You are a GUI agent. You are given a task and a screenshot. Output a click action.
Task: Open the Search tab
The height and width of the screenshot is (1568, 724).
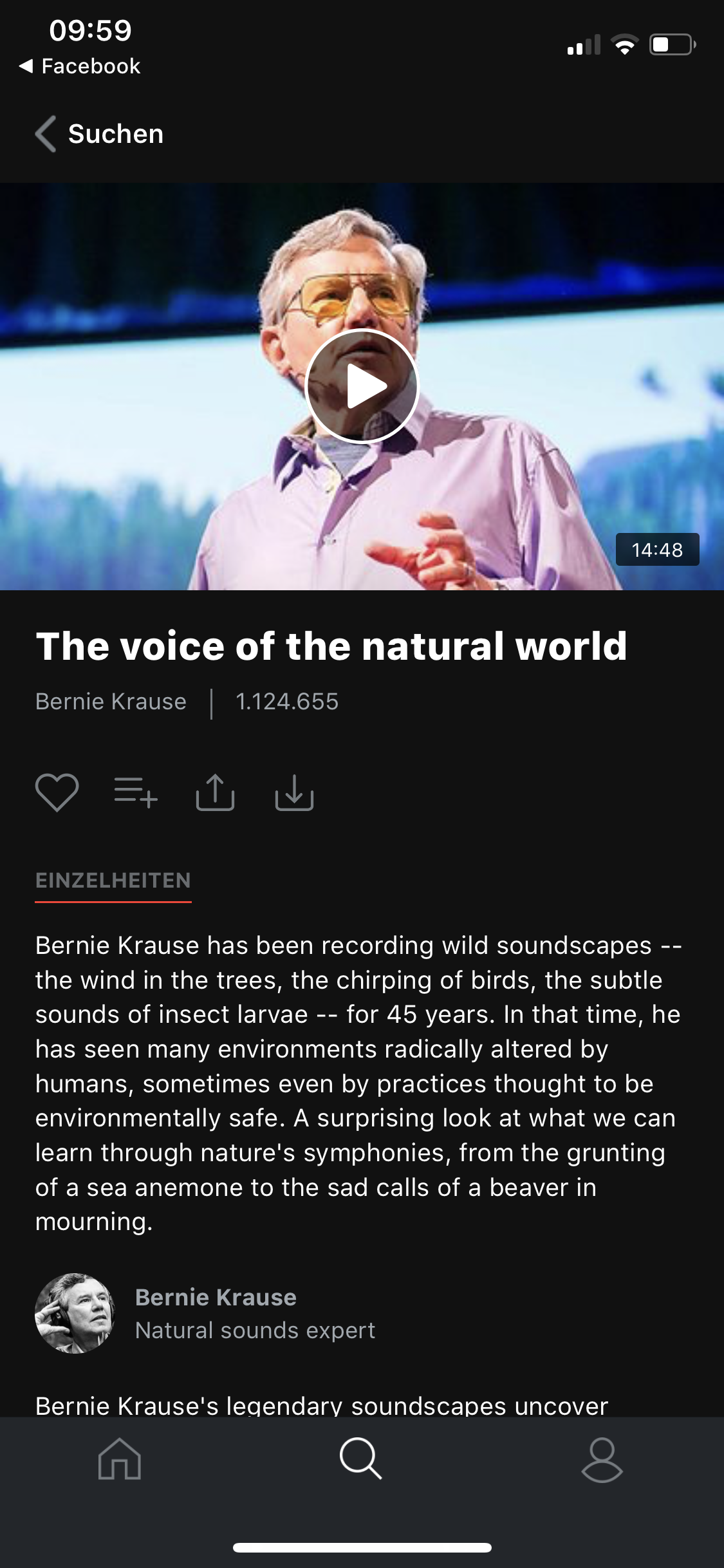(361, 1459)
